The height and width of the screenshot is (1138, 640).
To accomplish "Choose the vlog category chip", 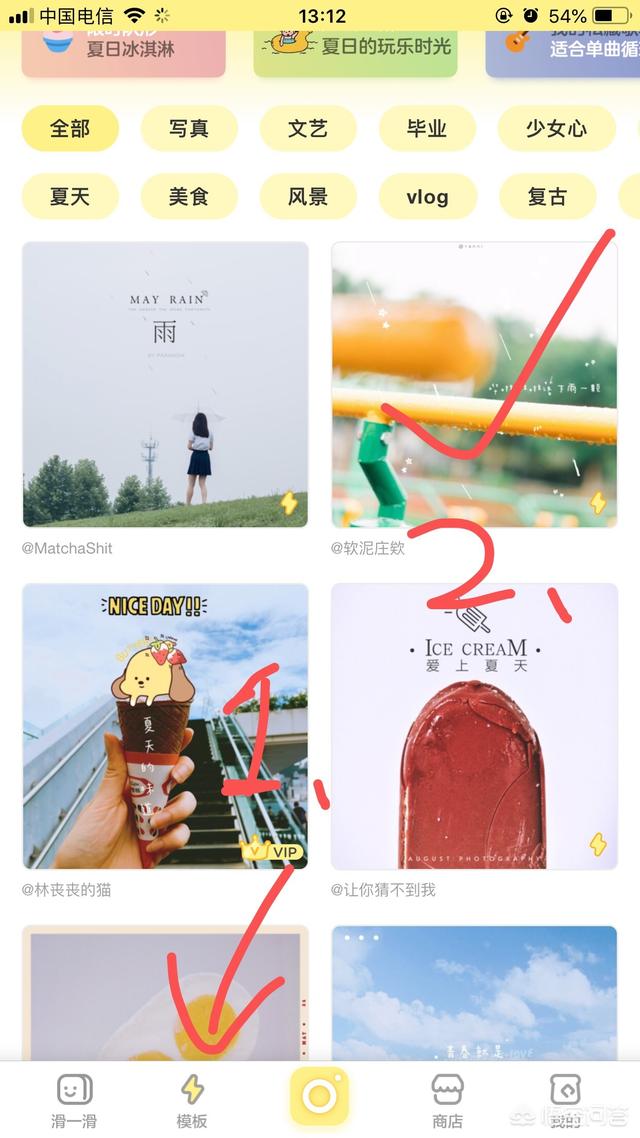I will pyautogui.click(x=427, y=196).
